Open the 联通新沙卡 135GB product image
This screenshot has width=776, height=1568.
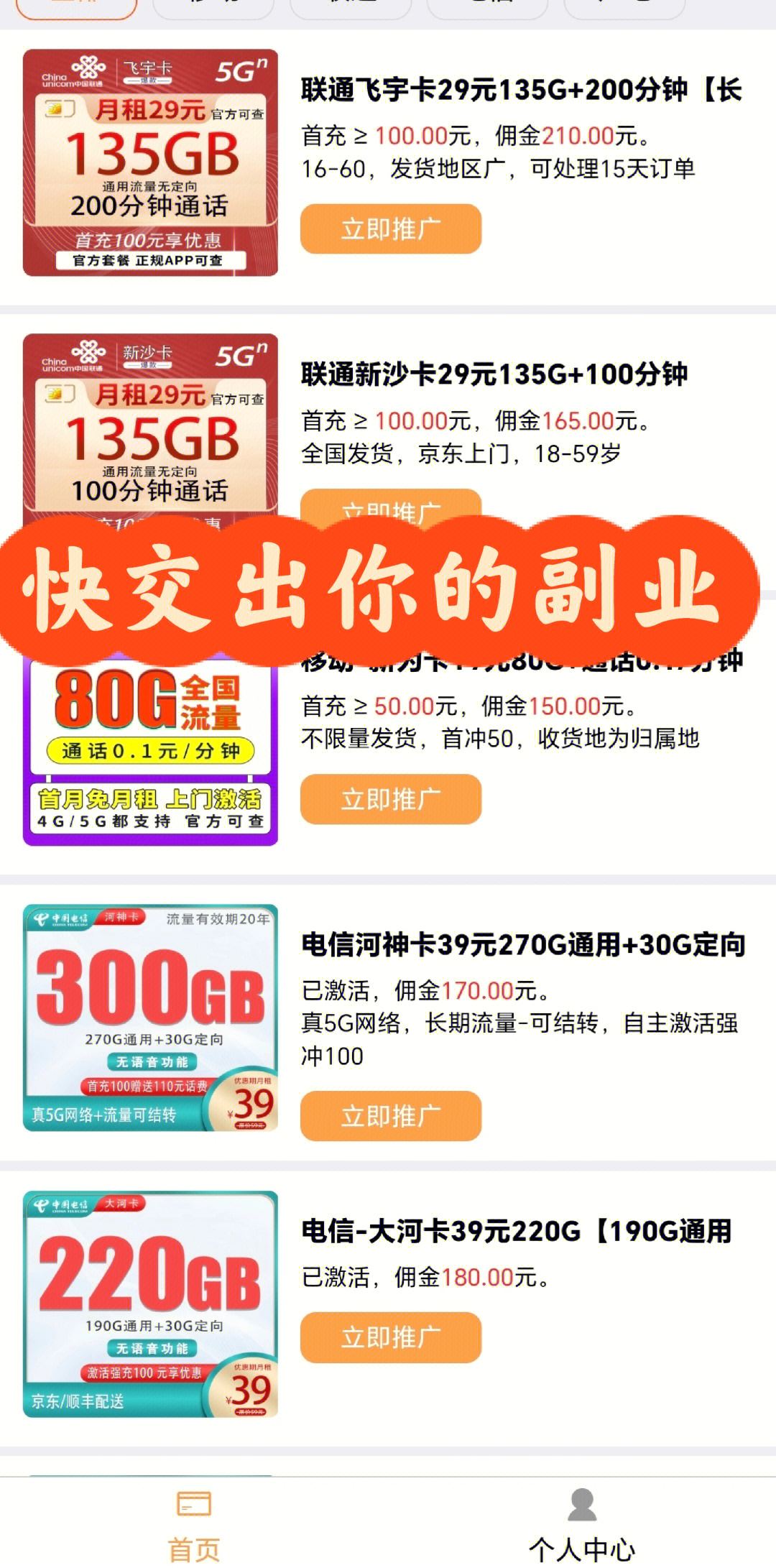coord(150,431)
